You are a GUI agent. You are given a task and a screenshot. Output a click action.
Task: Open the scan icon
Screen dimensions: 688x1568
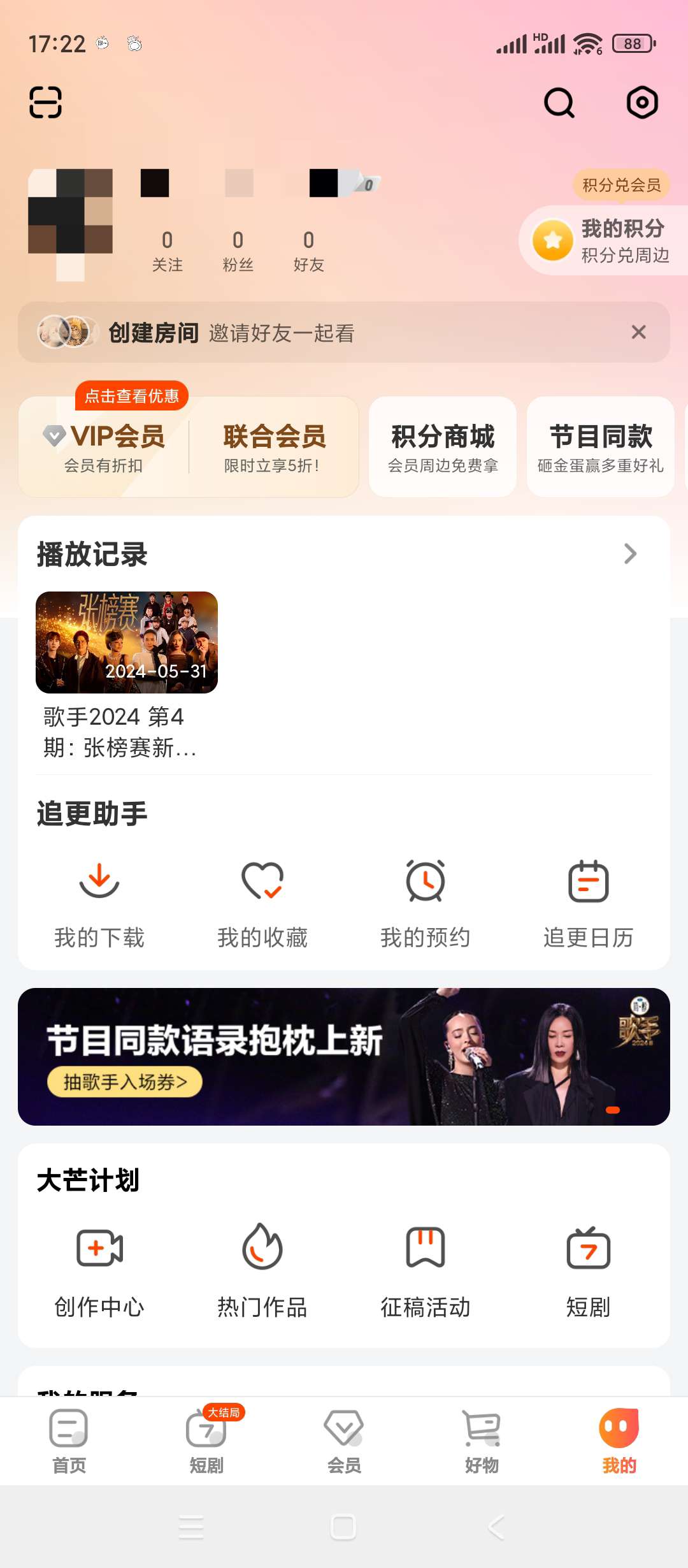(x=46, y=103)
